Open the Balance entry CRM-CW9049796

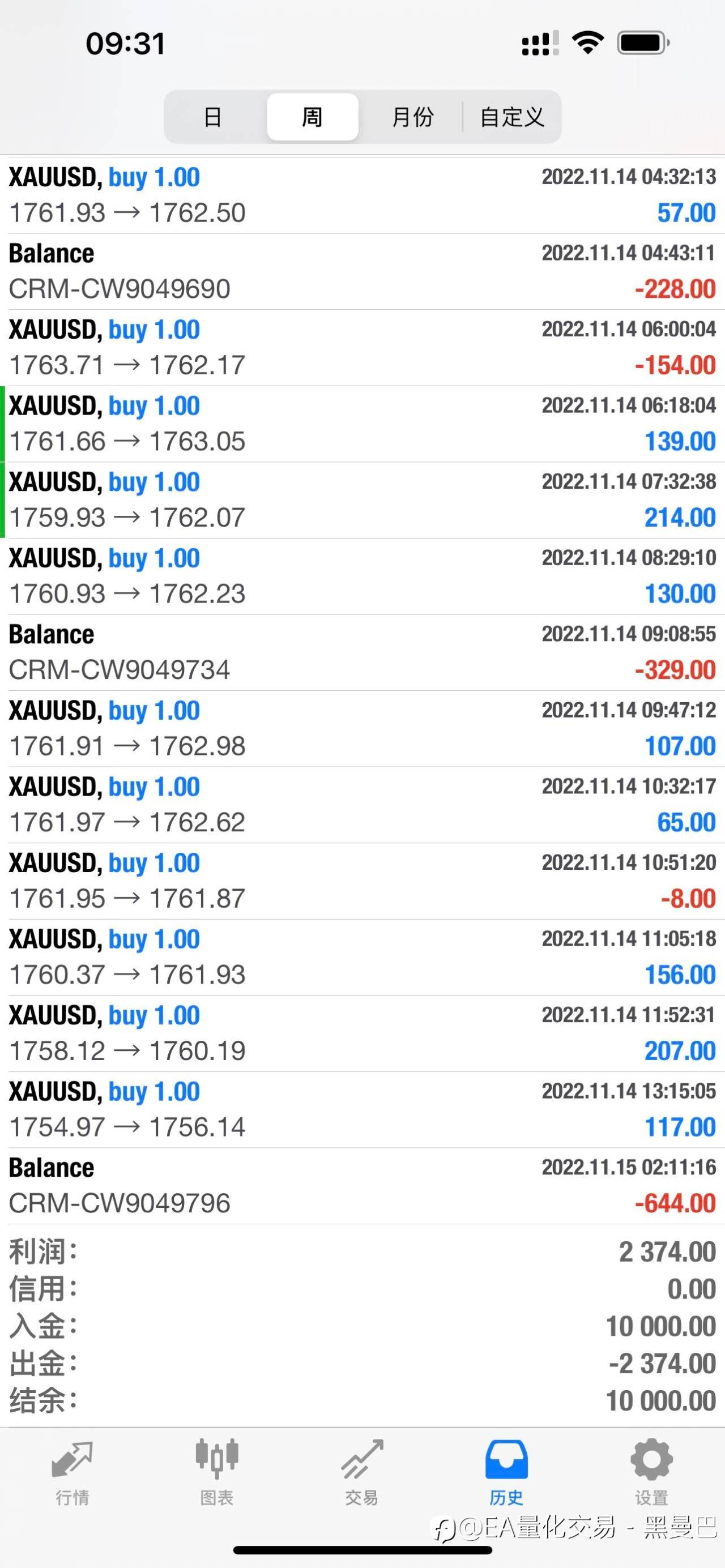click(x=362, y=1186)
